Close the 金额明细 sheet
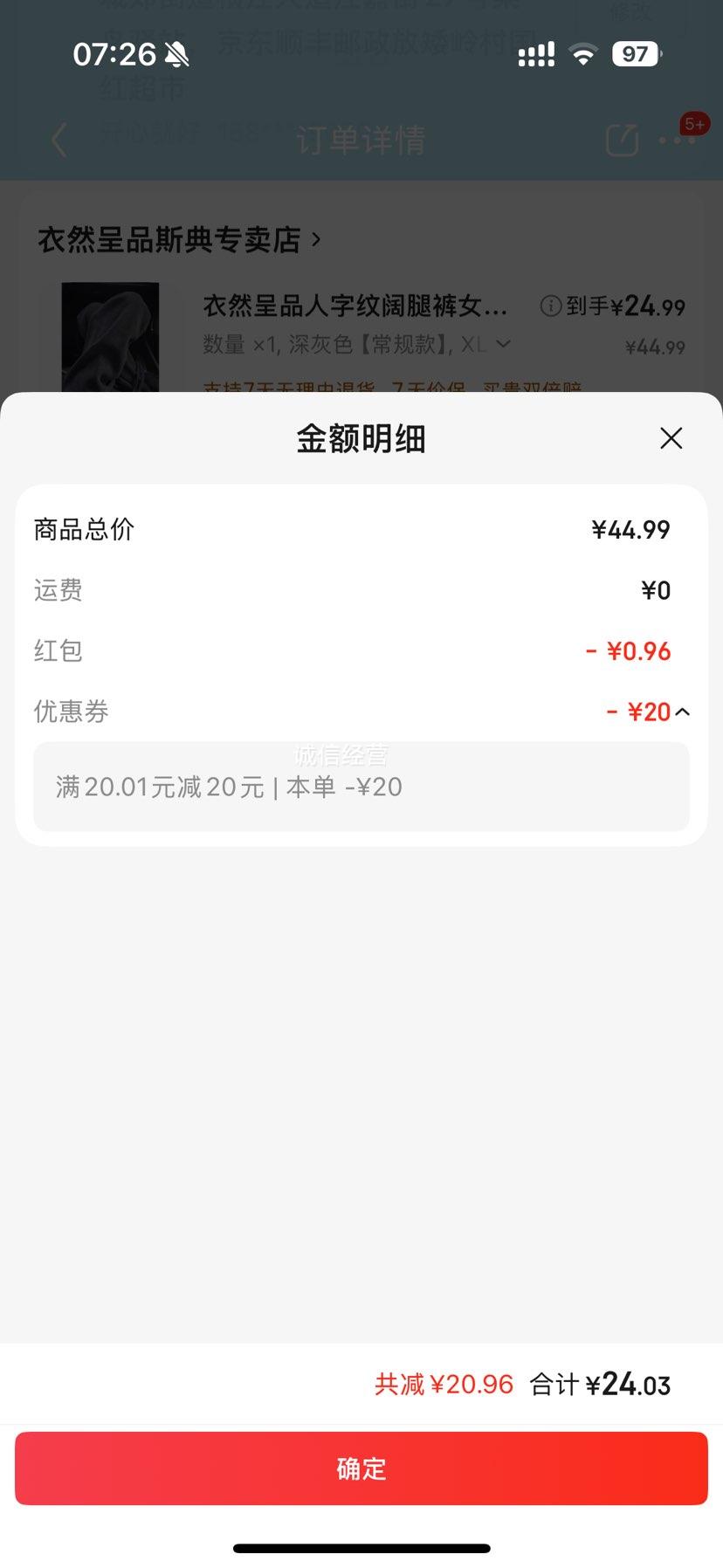This screenshot has width=723, height=1568. pyautogui.click(x=671, y=438)
